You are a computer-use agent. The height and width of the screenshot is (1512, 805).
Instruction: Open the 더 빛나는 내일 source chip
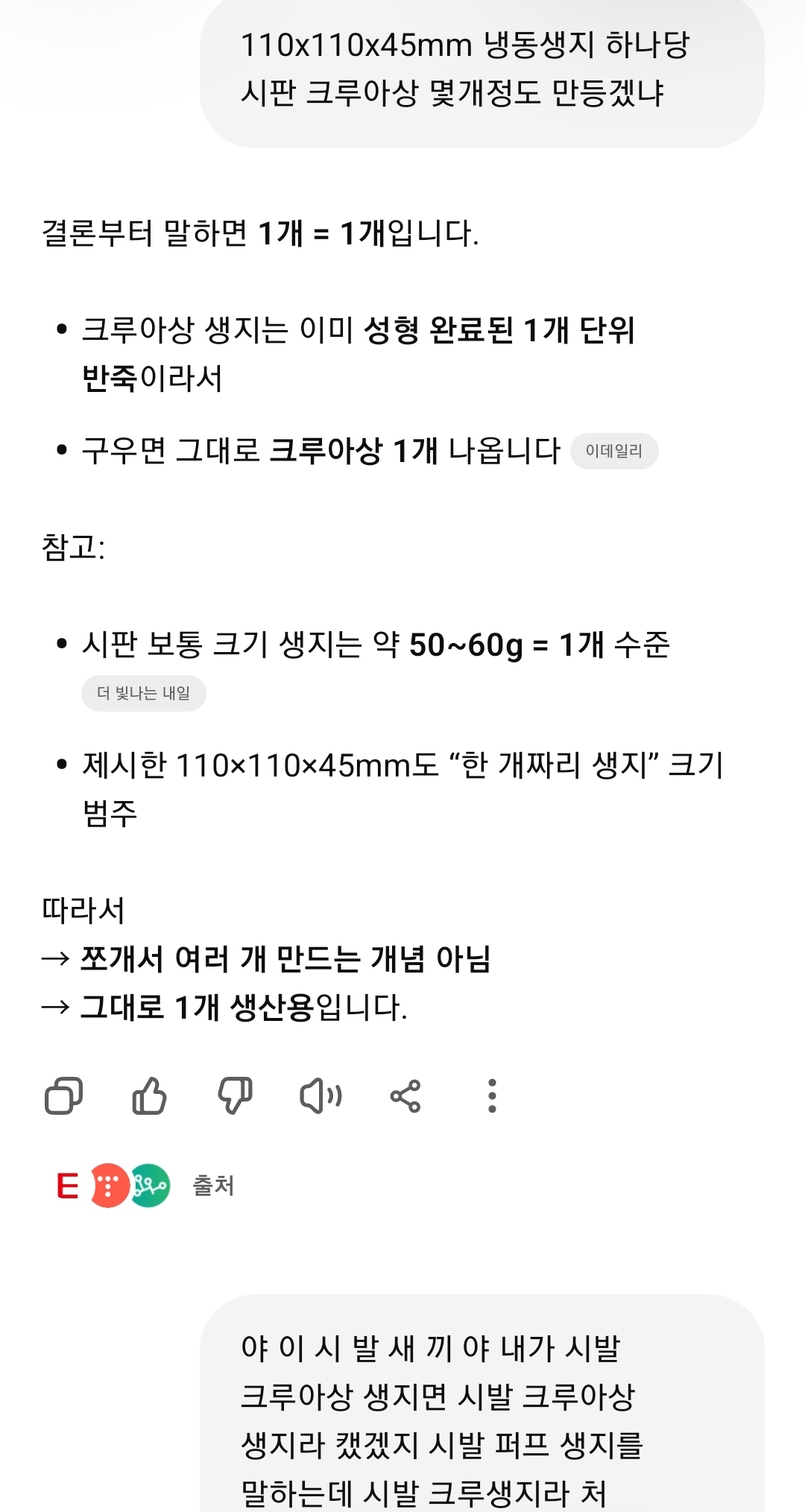click(x=143, y=693)
